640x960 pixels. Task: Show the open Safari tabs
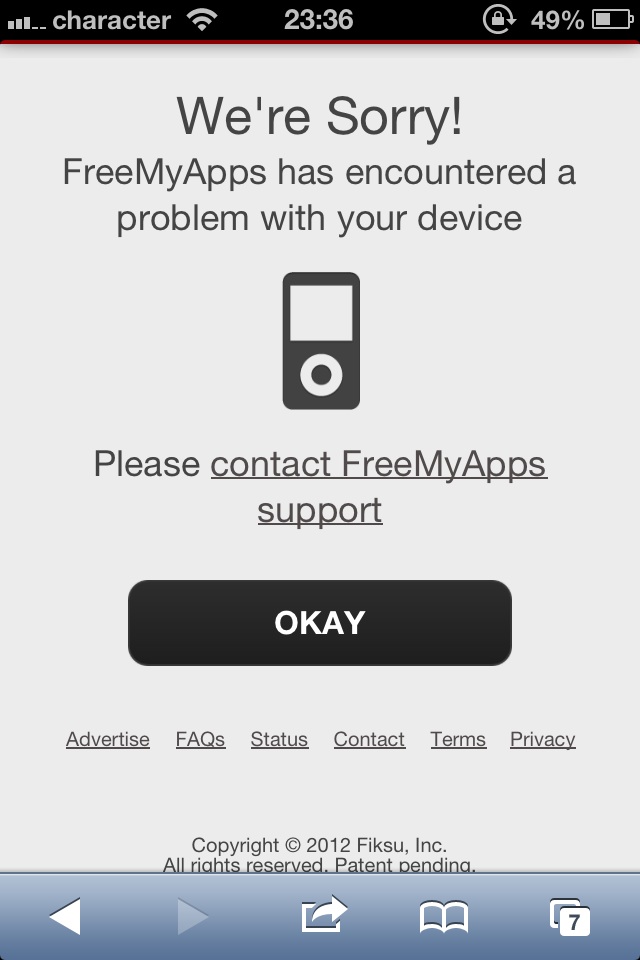pos(570,916)
